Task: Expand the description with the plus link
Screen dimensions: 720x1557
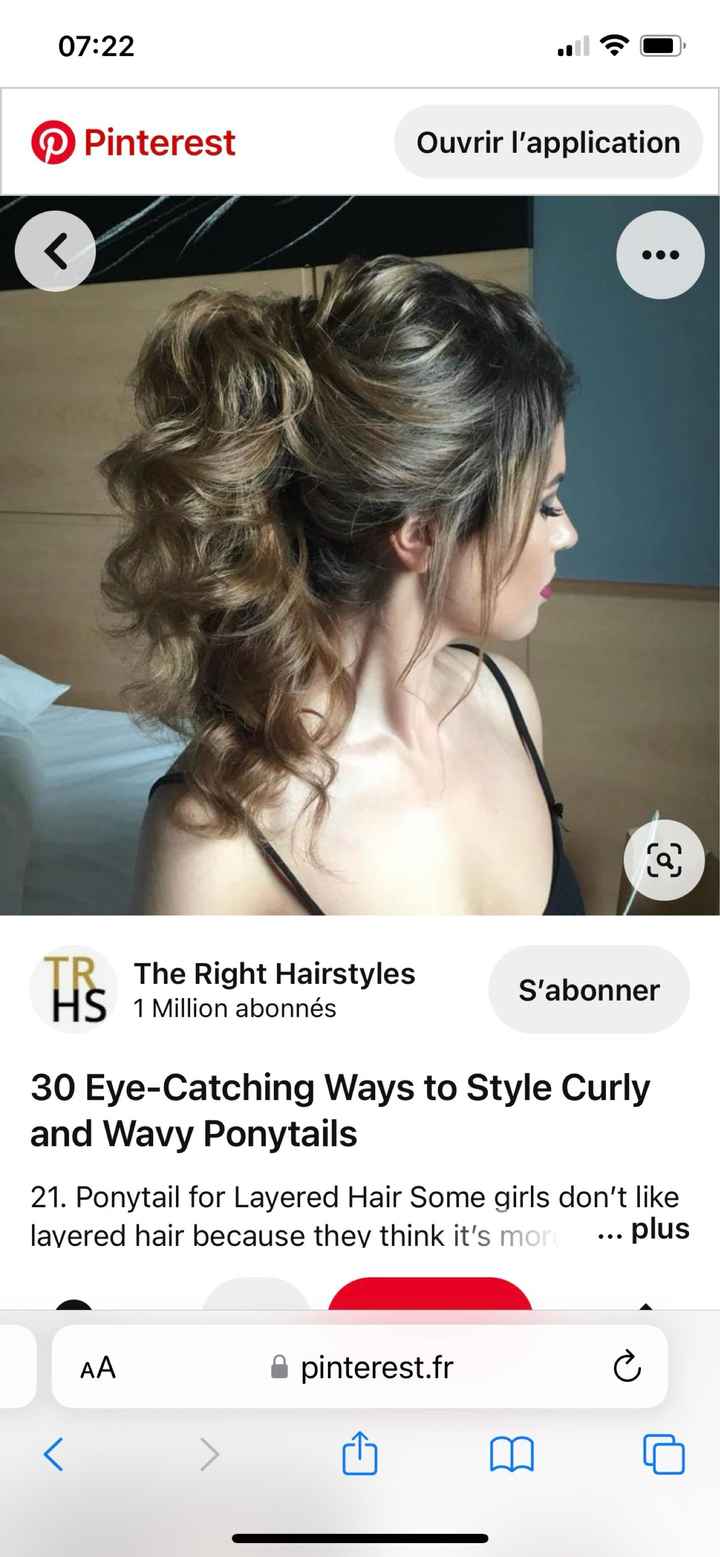Action: 663,1228
